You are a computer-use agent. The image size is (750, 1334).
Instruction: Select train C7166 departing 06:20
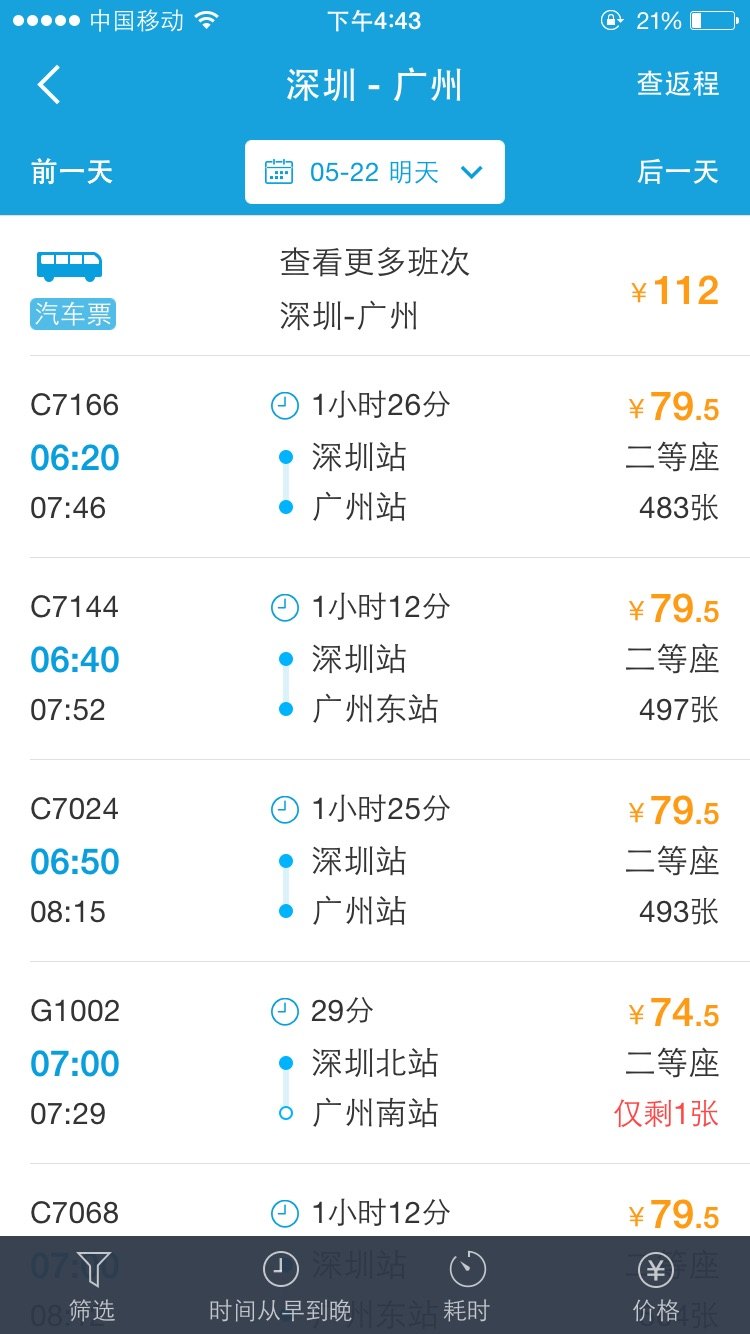375,457
